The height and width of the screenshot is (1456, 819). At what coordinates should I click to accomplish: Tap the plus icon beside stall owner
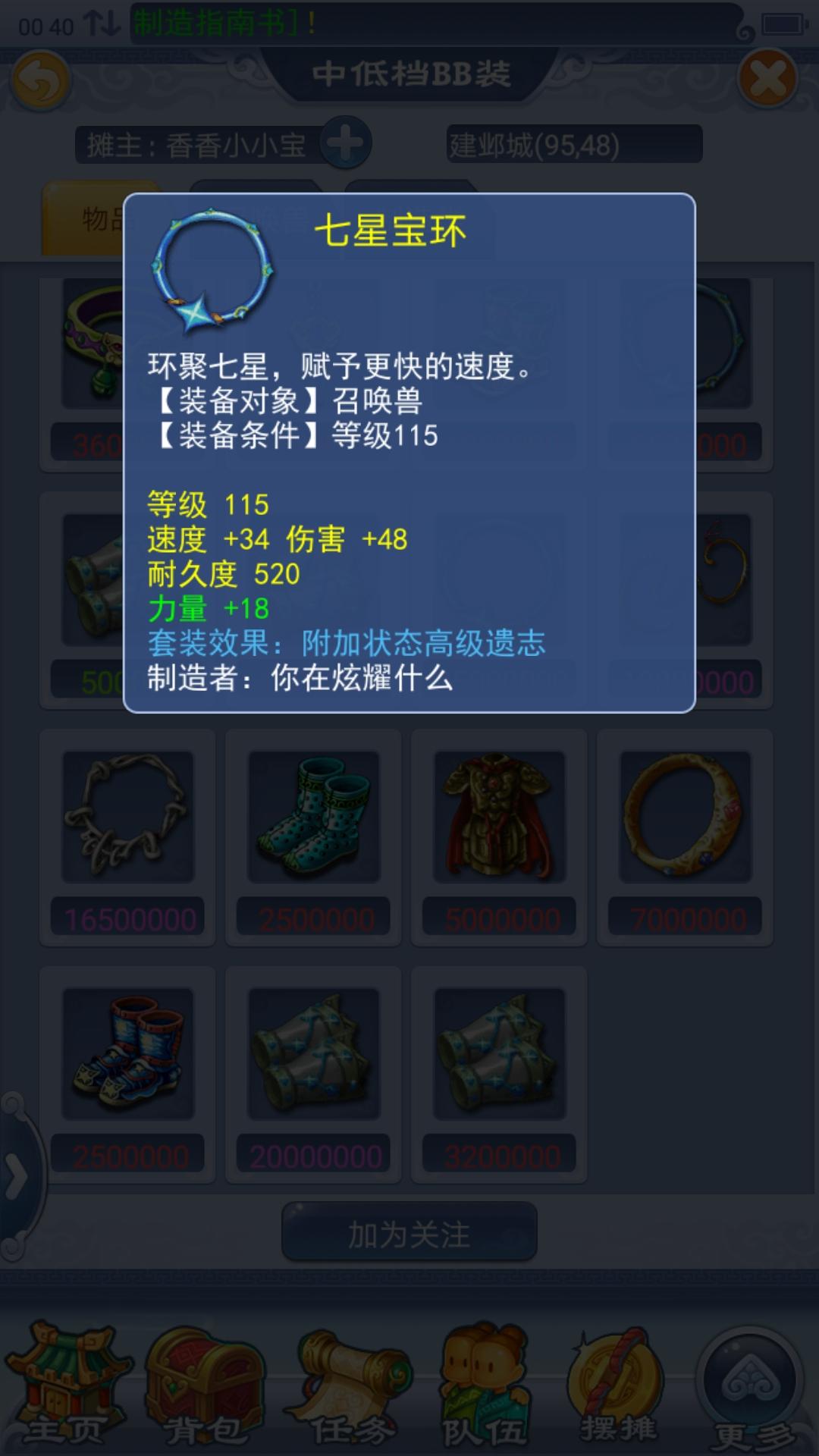tap(345, 143)
